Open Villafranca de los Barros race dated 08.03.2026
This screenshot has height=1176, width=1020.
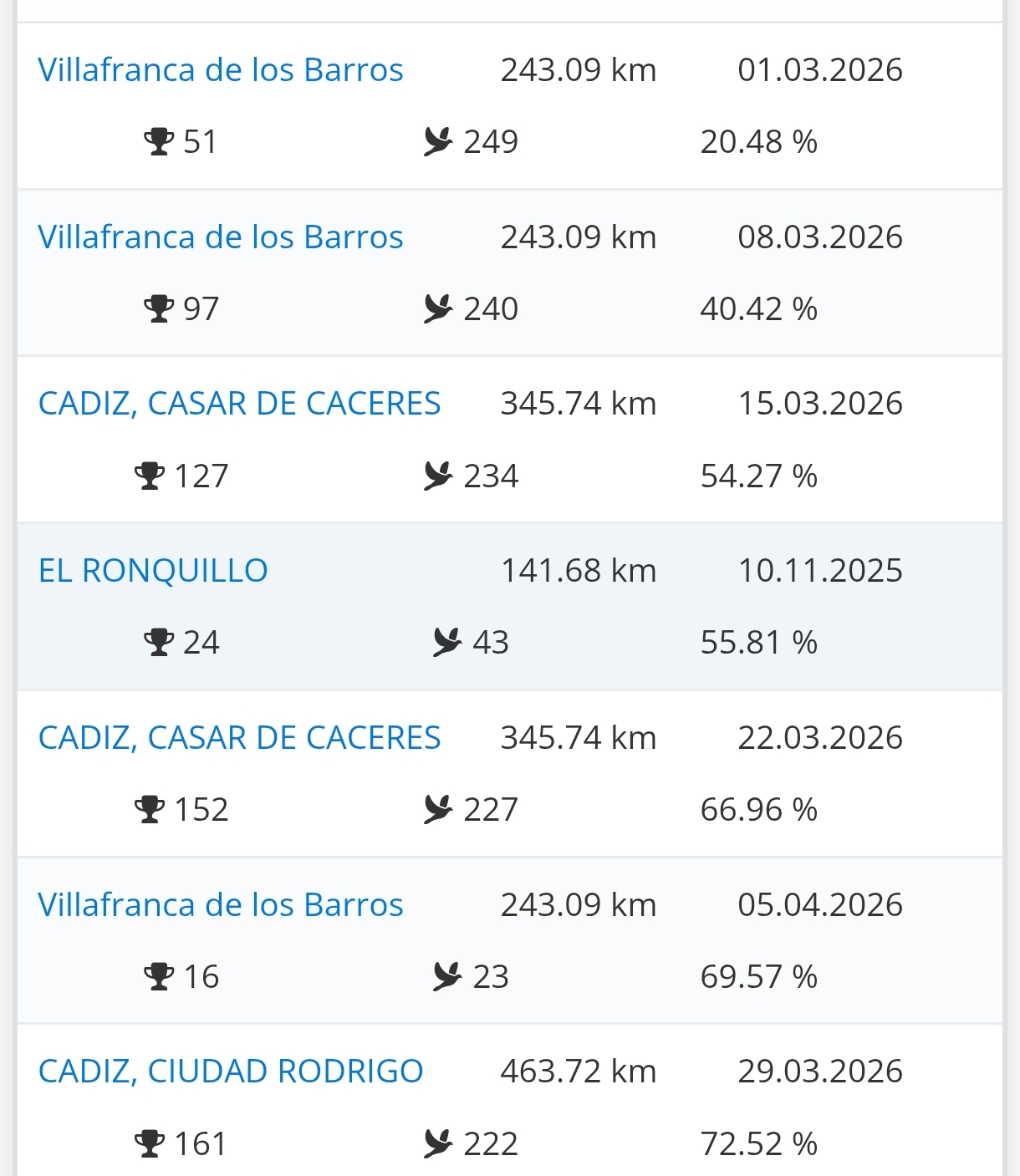tap(221, 237)
